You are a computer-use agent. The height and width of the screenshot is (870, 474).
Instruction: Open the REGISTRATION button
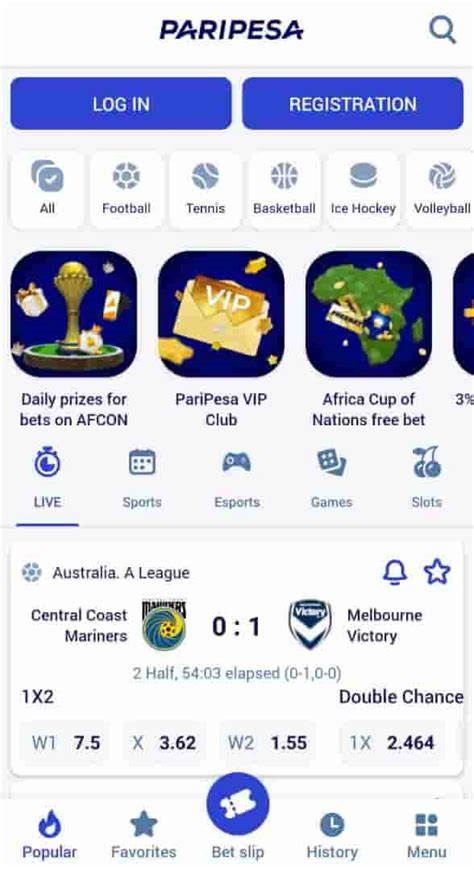352,104
